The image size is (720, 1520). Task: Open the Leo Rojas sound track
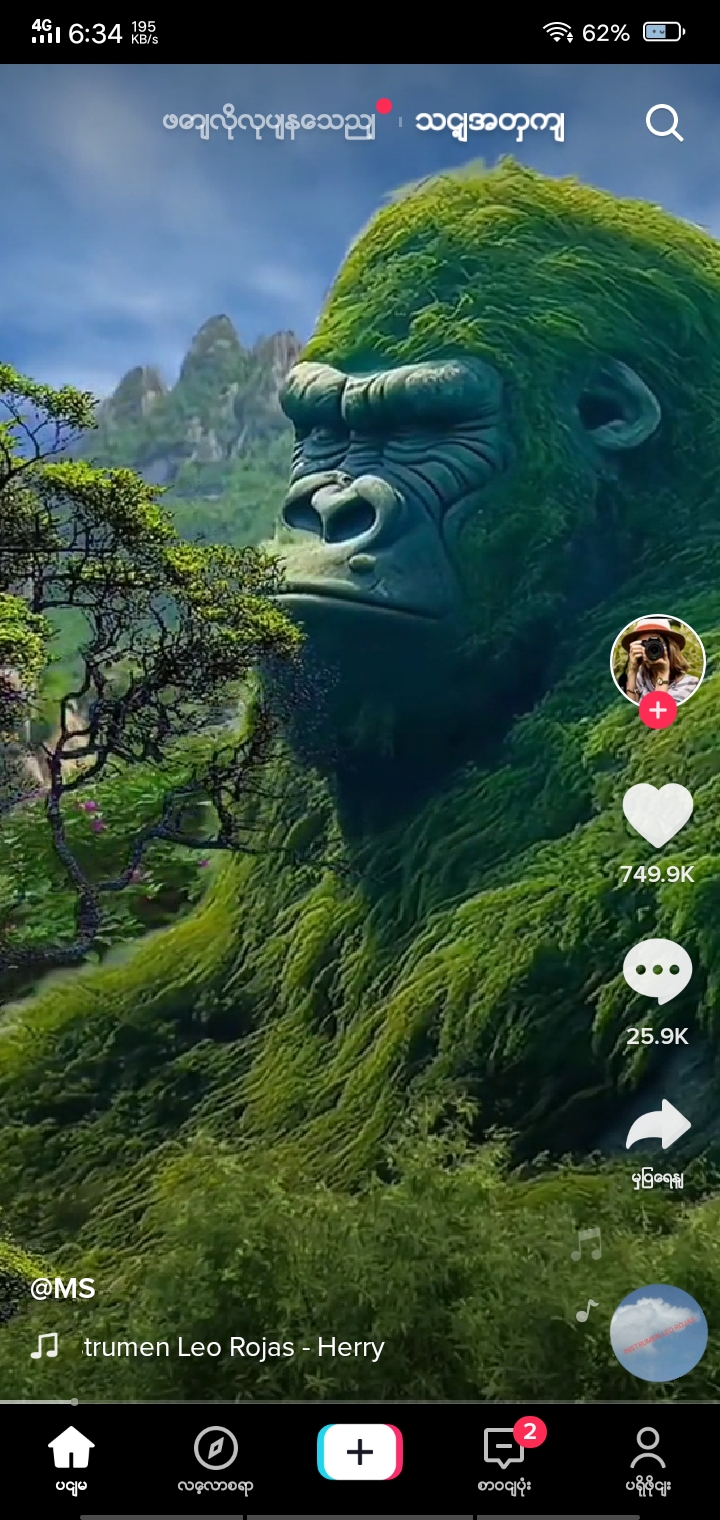tap(232, 1347)
